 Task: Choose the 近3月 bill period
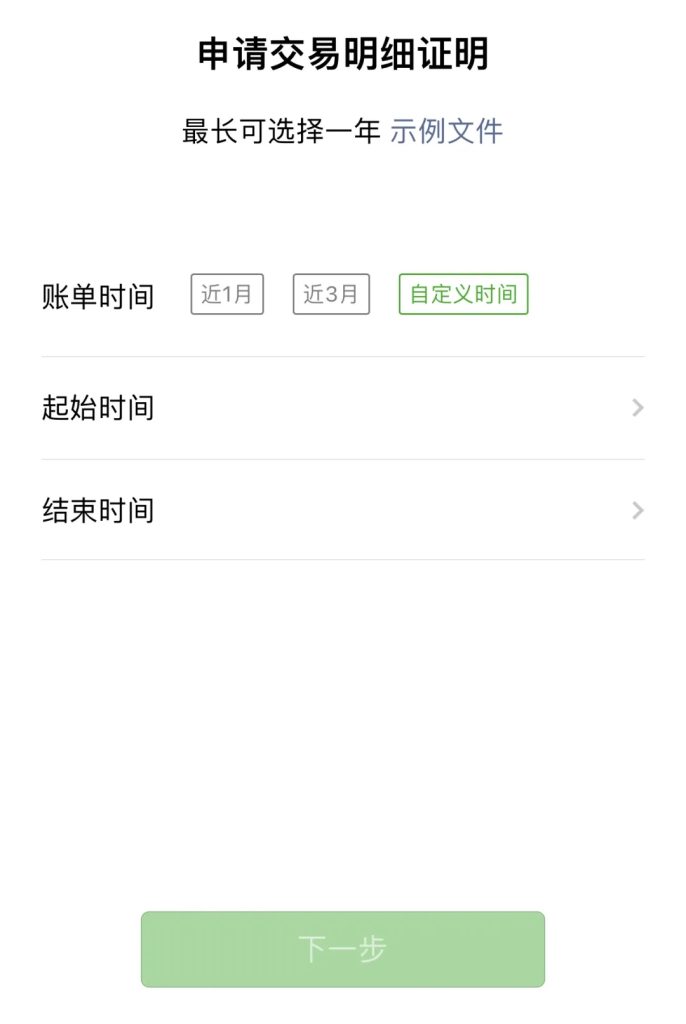click(331, 295)
